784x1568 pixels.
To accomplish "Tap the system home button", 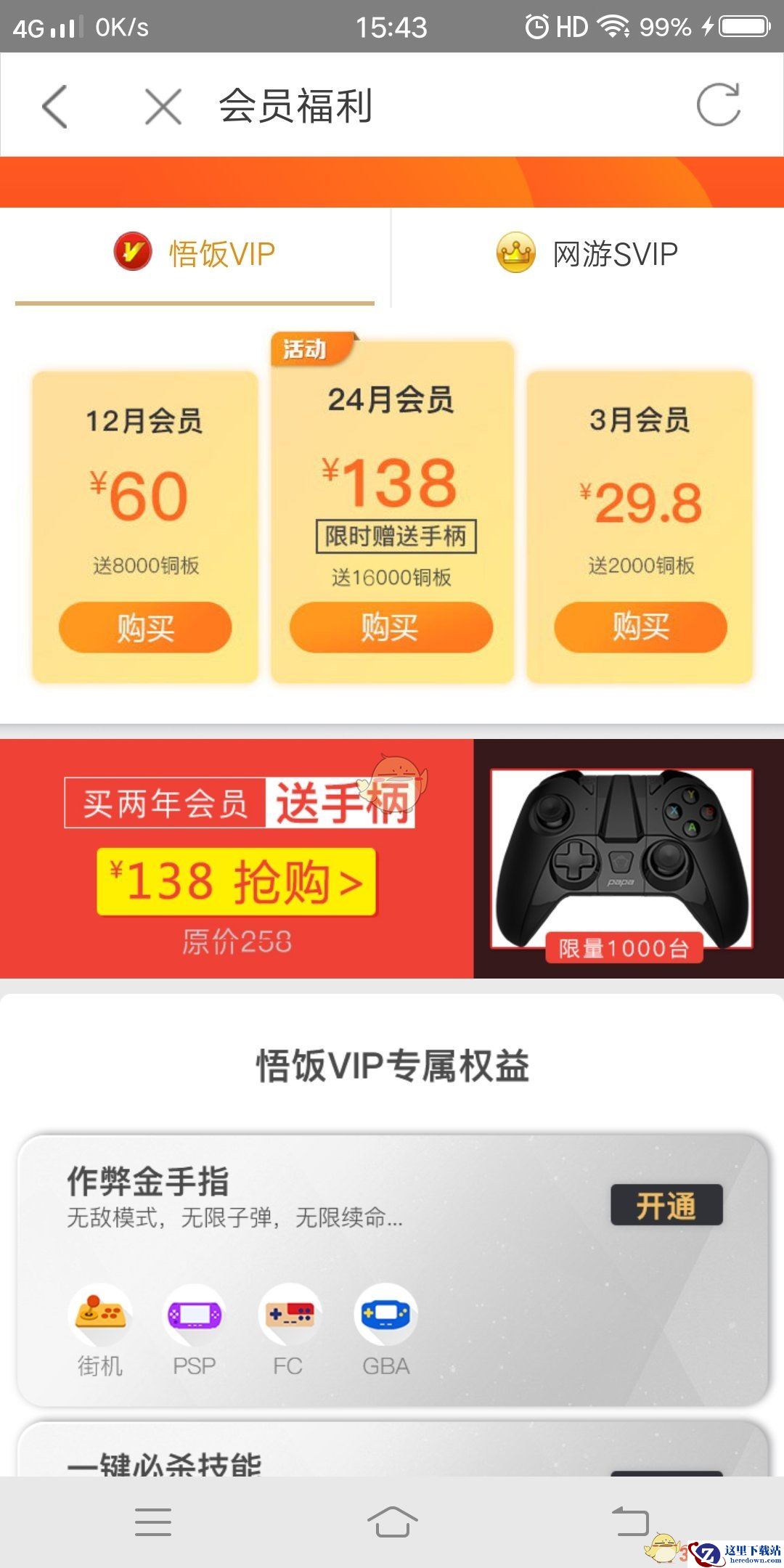I will [392, 1522].
